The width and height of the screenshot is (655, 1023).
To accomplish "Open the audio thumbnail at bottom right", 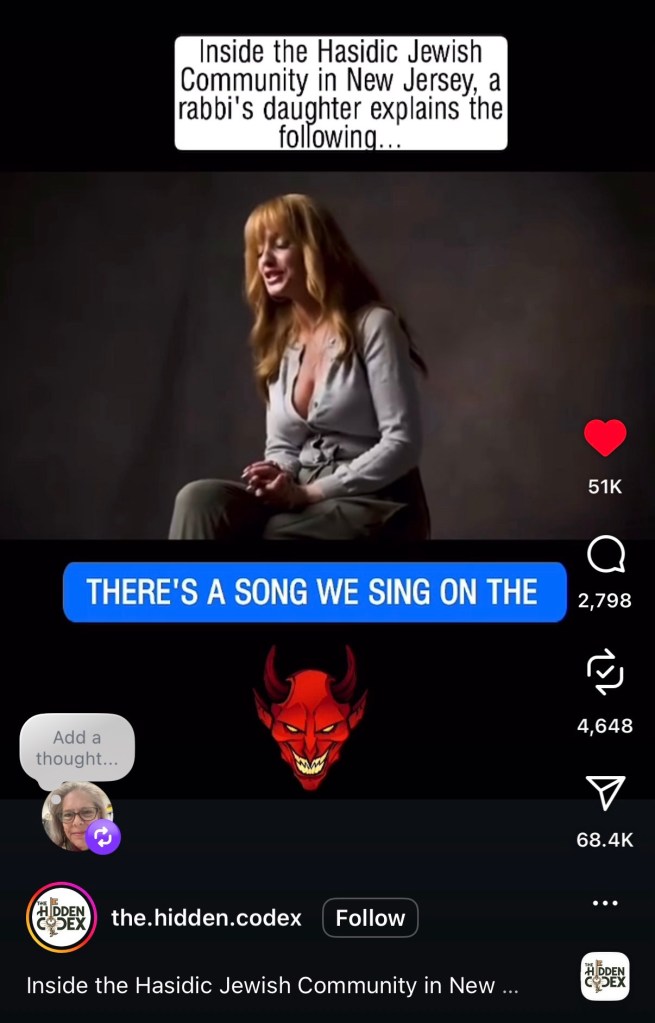I will 605,977.
